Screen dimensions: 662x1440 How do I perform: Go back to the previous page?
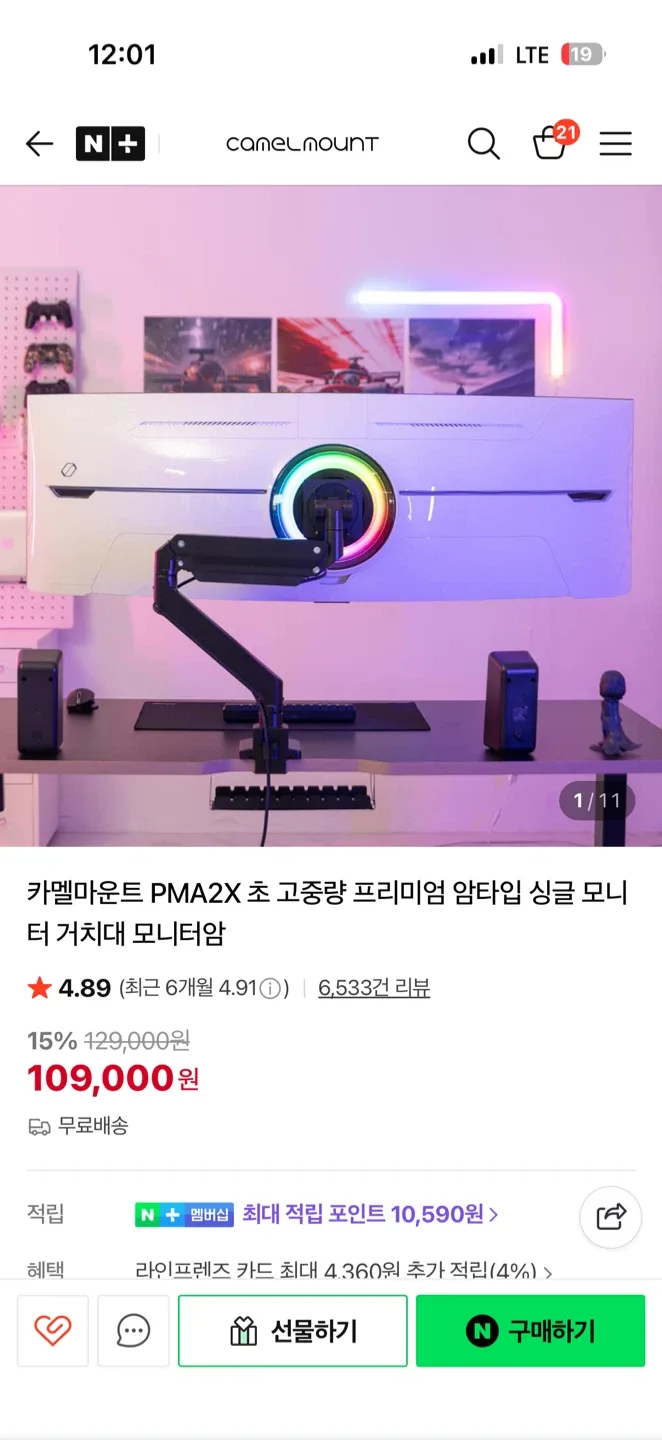point(39,144)
